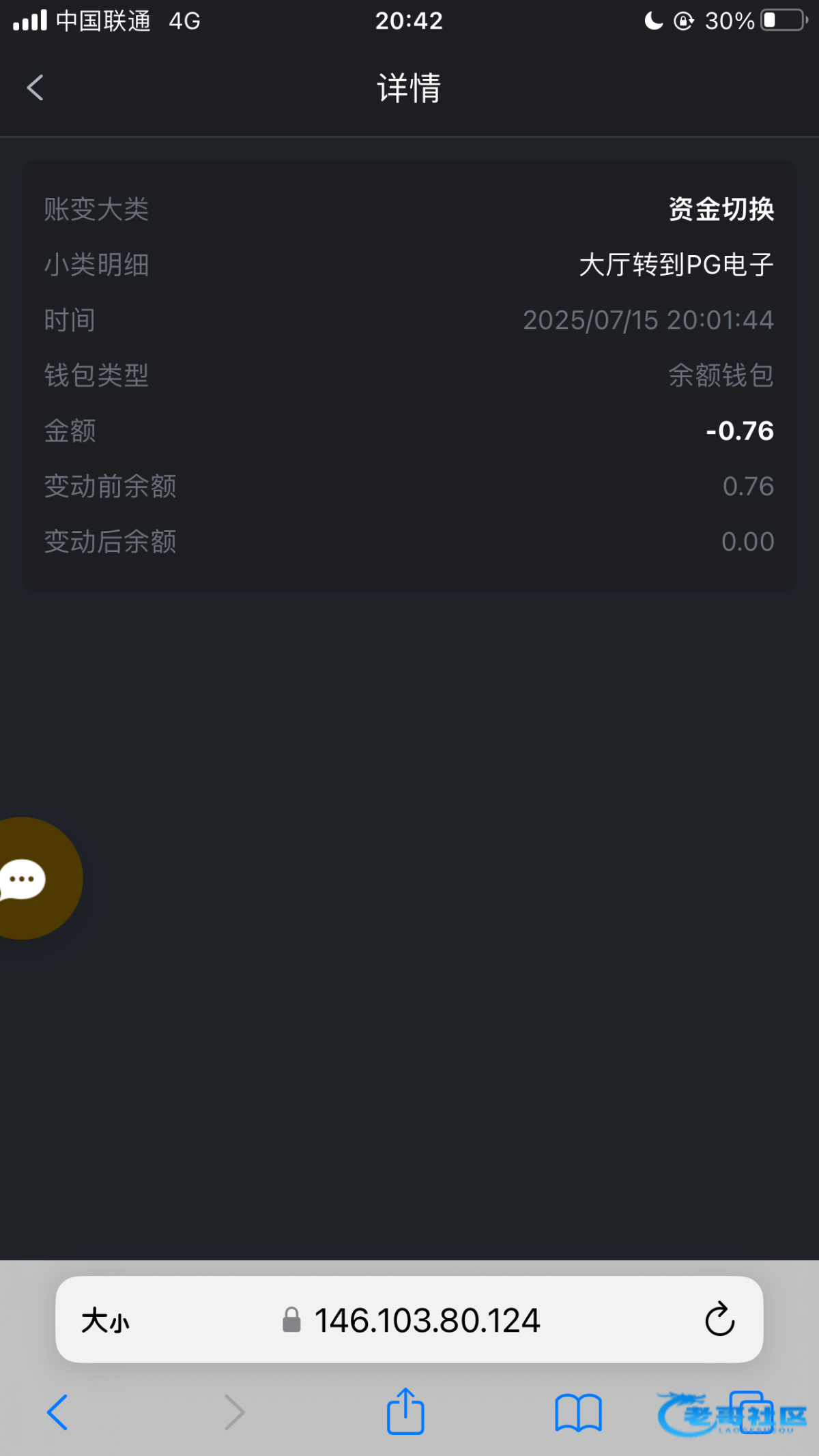
Task: Reload the current web page
Action: [x=719, y=1320]
